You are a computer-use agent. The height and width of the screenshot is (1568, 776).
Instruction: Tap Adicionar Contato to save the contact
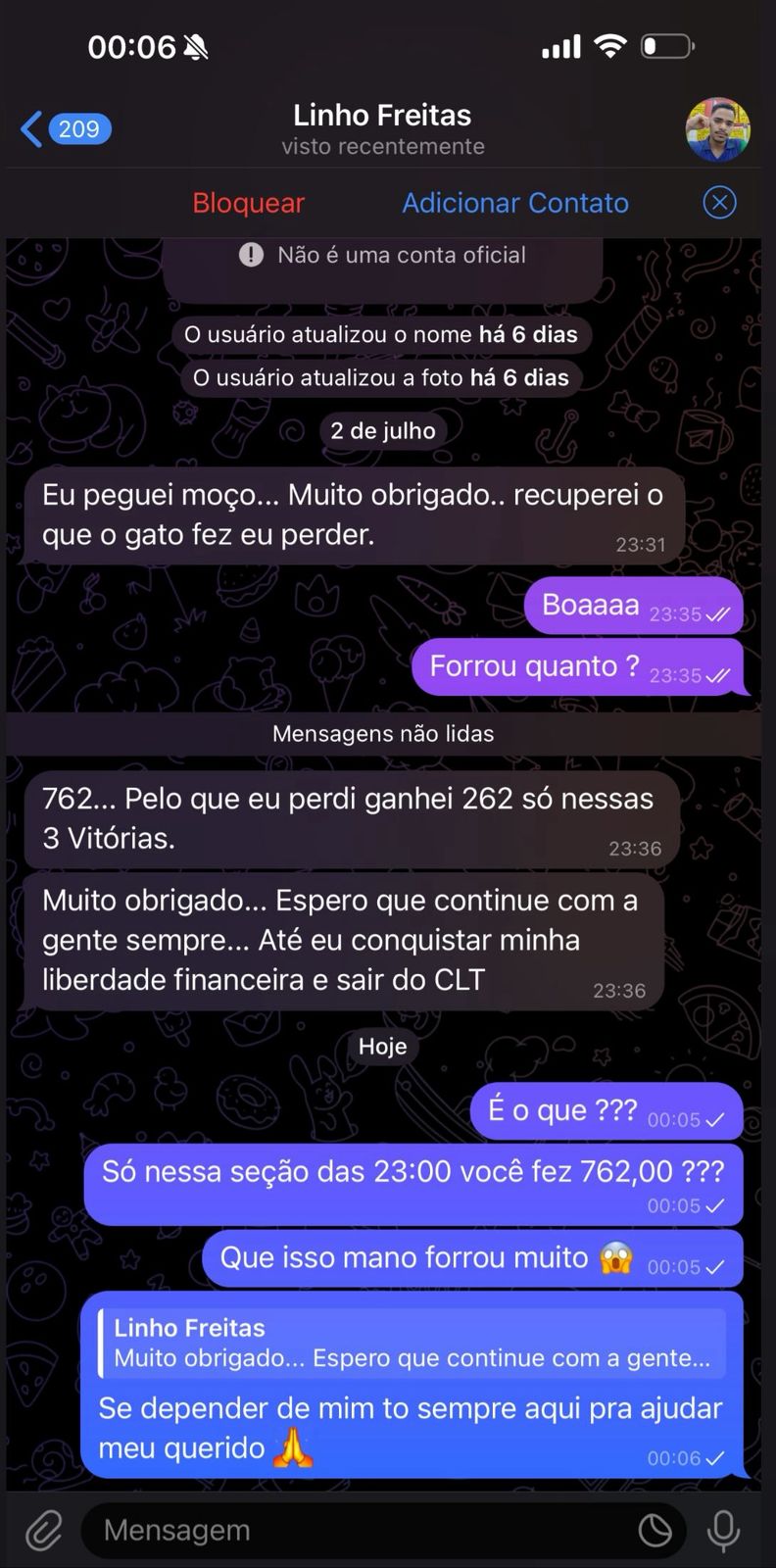click(514, 202)
